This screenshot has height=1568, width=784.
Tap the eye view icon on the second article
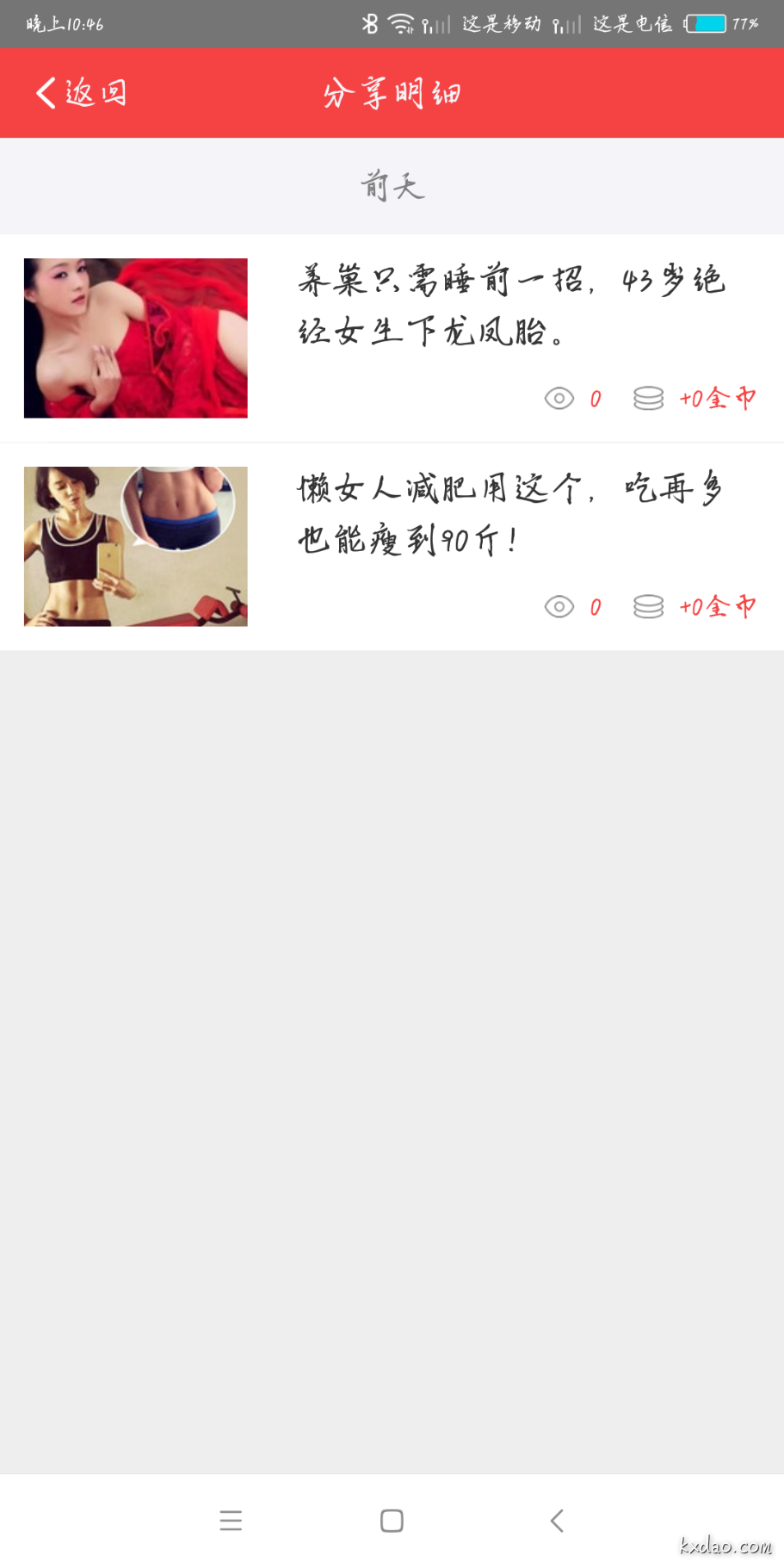point(559,607)
